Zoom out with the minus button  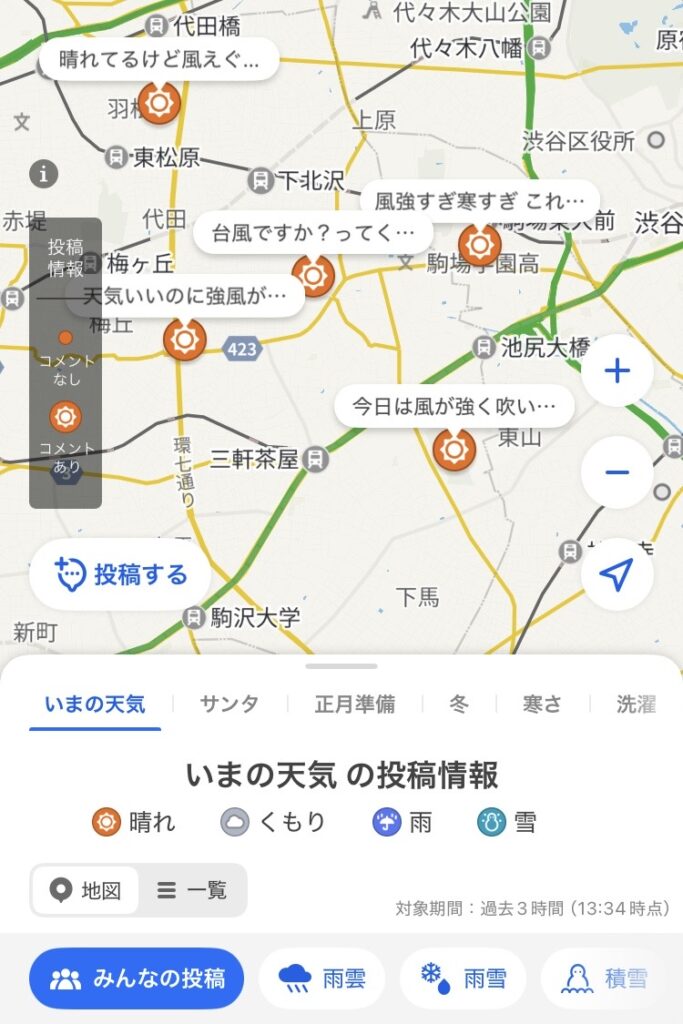pyautogui.click(x=617, y=472)
